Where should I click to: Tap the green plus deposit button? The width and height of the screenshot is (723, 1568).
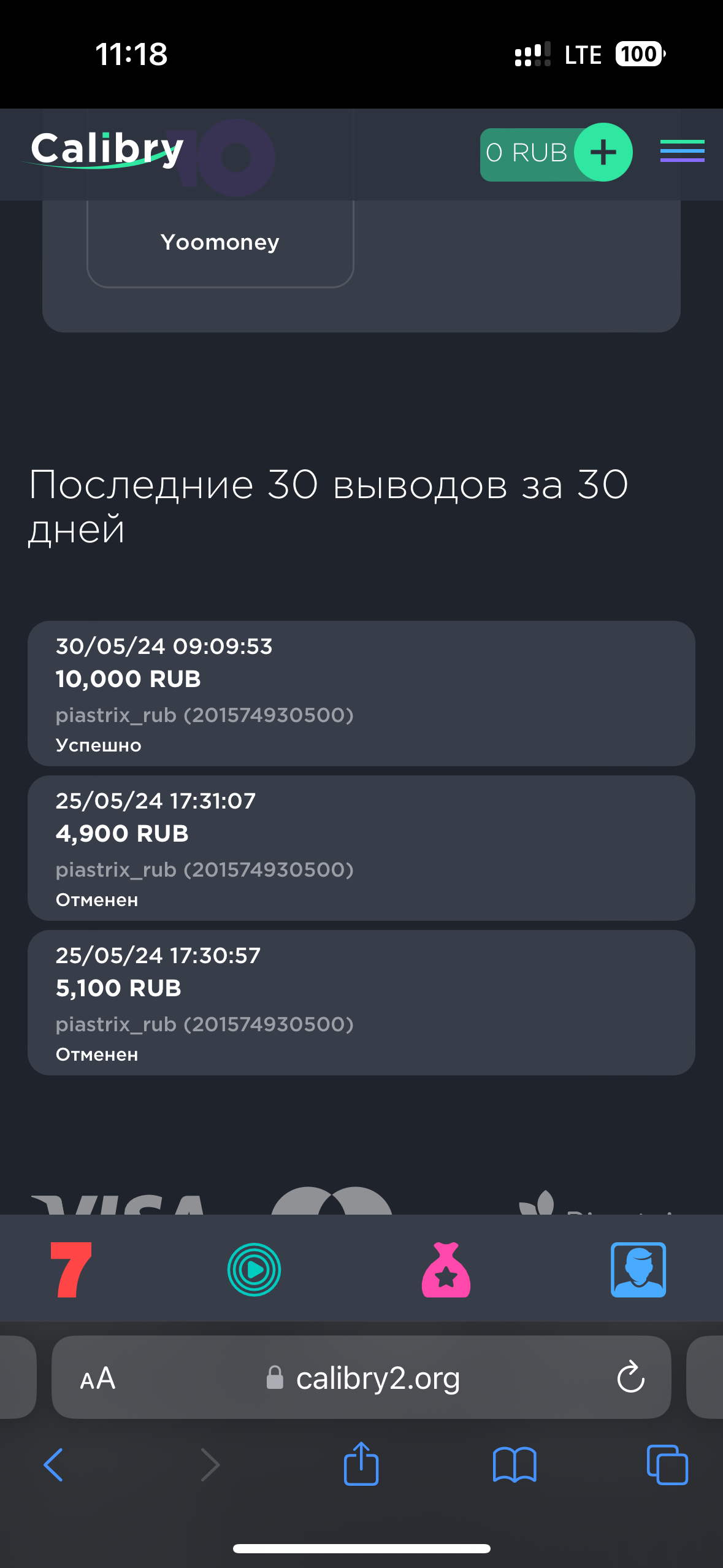tap(603, 152)
